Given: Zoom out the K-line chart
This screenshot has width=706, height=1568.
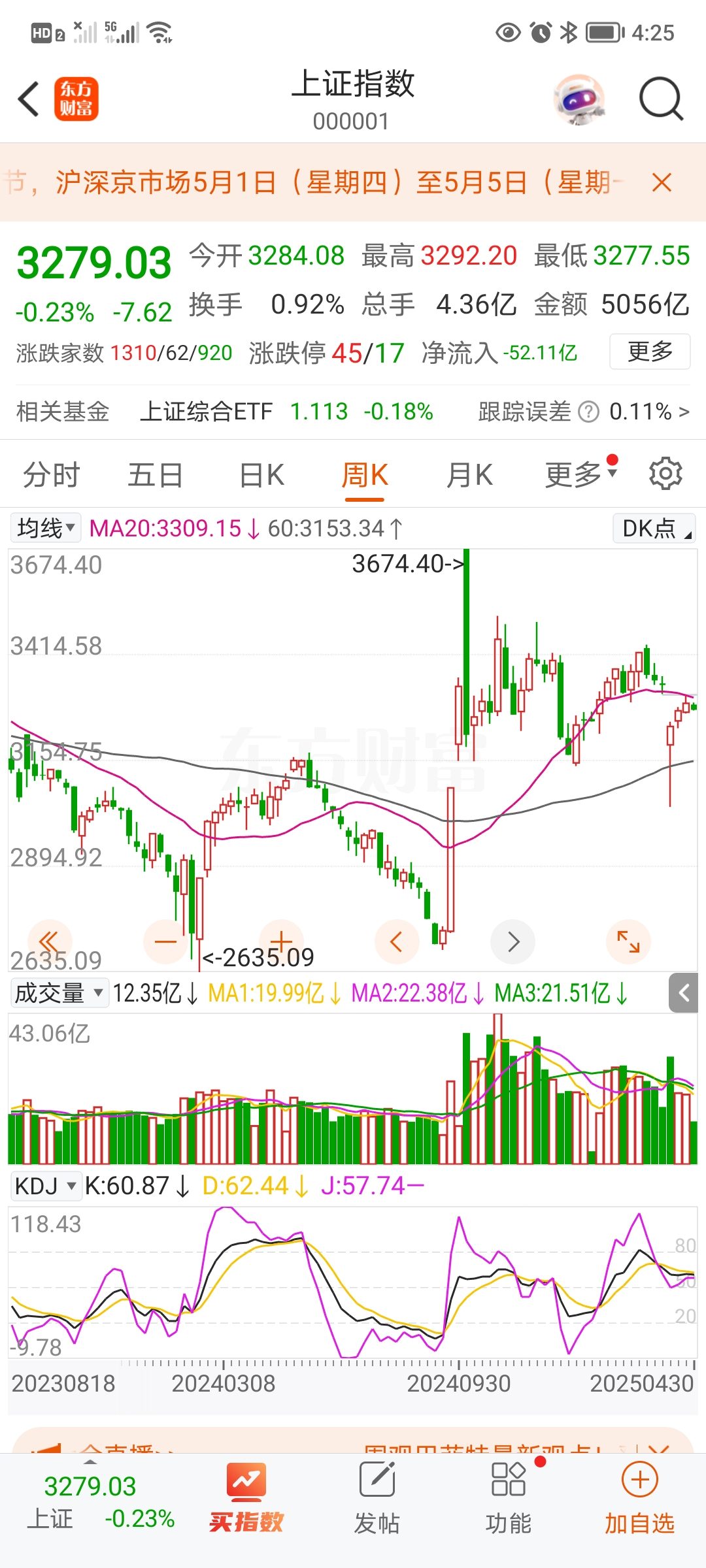Looking at the screenshot, I should point(165,941).
